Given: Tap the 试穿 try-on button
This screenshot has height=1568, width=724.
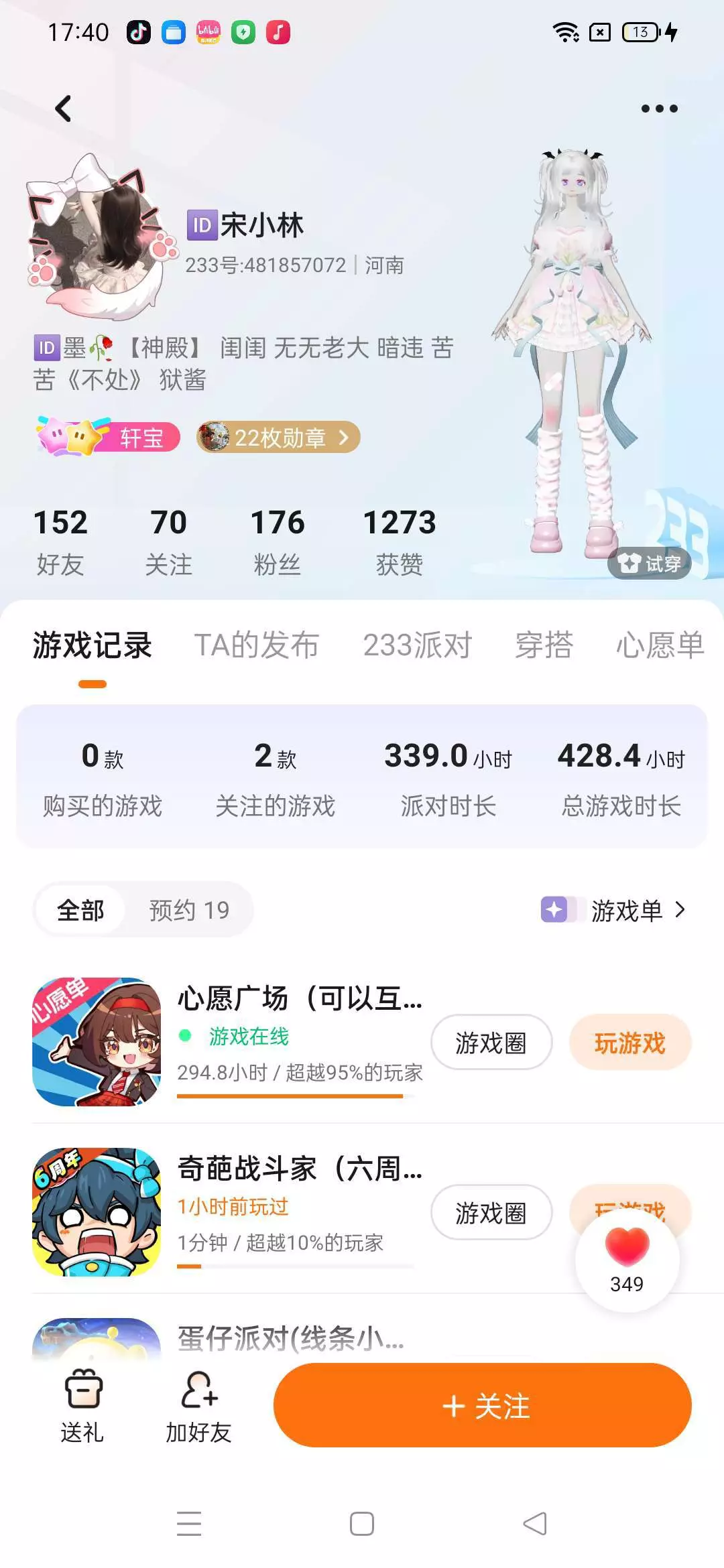Looking at the screenshot, I should click(649, 564).
